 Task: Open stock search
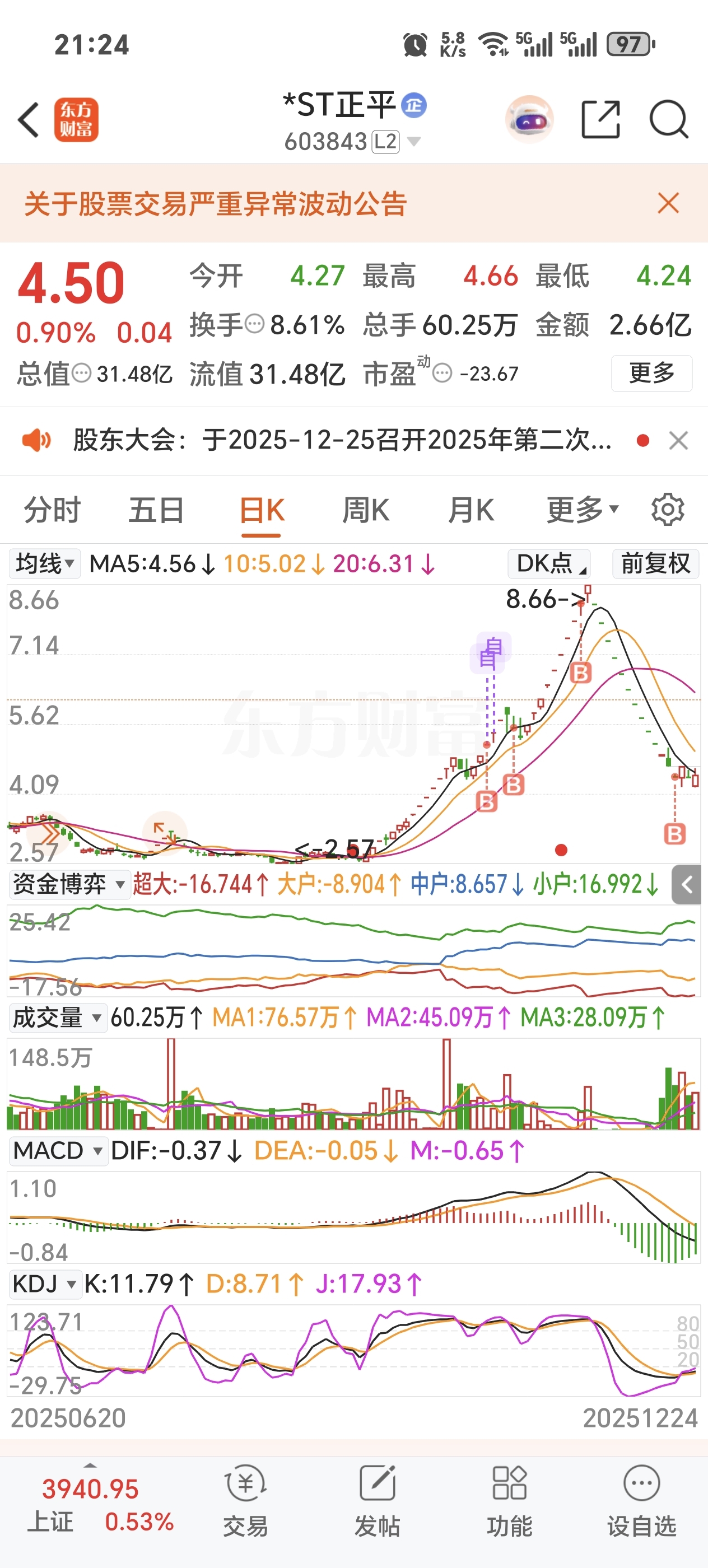(x=668, y=119)
